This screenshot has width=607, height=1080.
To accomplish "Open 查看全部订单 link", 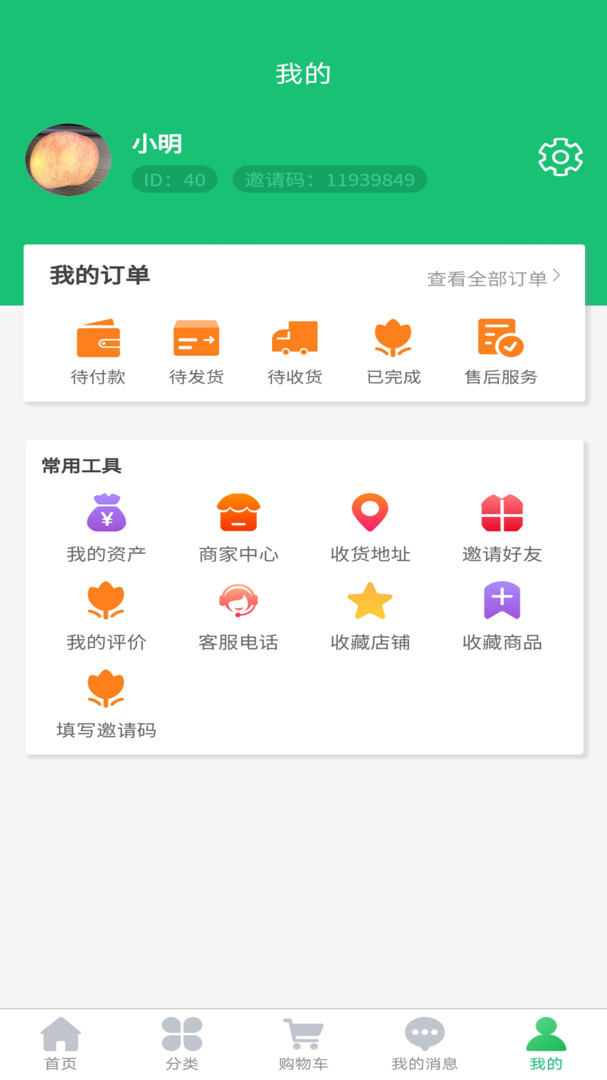I will [494, 278].
